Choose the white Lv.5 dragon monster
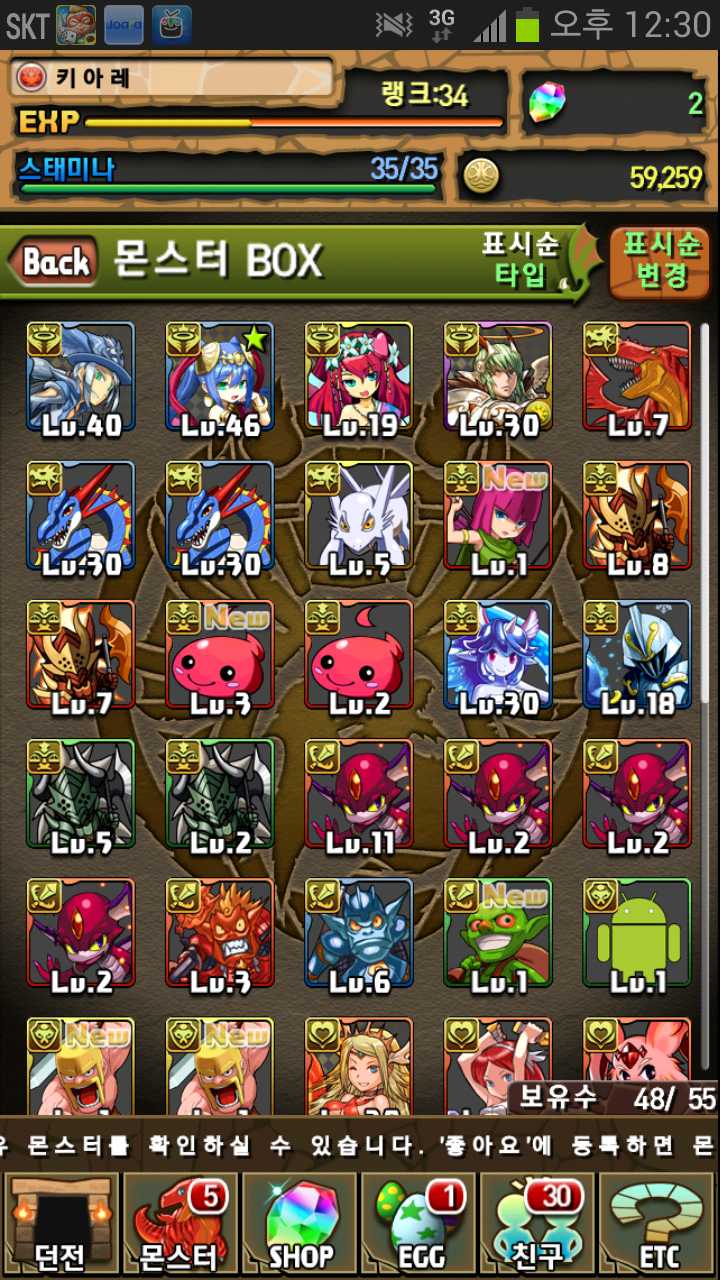 pyautogui.click(x=359, y=517)
